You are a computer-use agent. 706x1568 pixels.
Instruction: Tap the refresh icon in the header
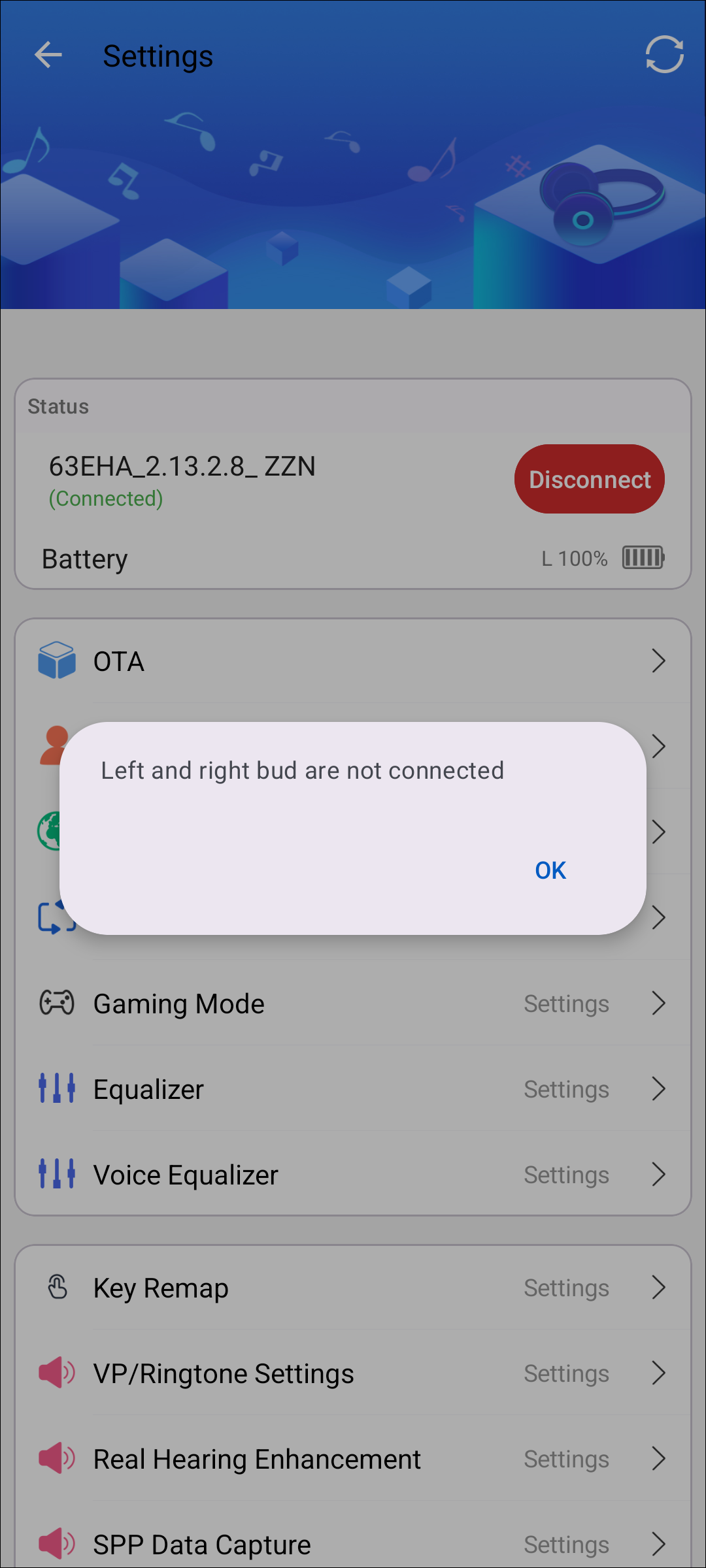coord(664,55)
